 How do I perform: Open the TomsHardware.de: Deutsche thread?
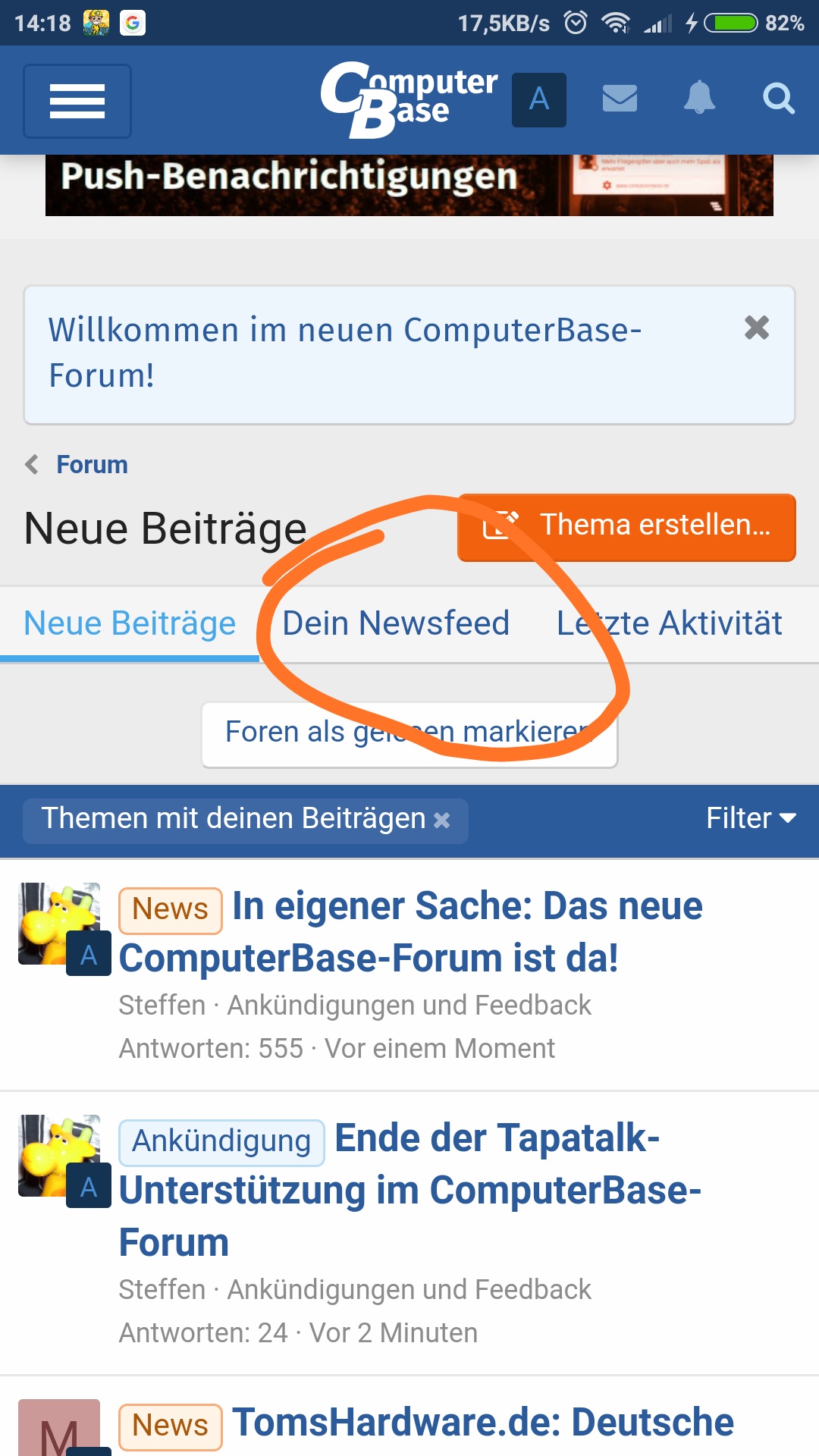[482, 1422]
